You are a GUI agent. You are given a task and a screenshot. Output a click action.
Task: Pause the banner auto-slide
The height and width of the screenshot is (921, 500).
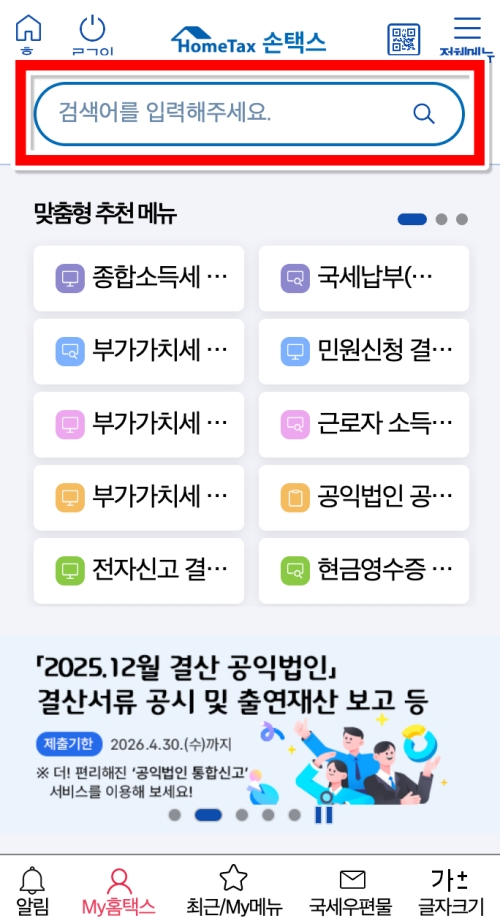[324, 815]
